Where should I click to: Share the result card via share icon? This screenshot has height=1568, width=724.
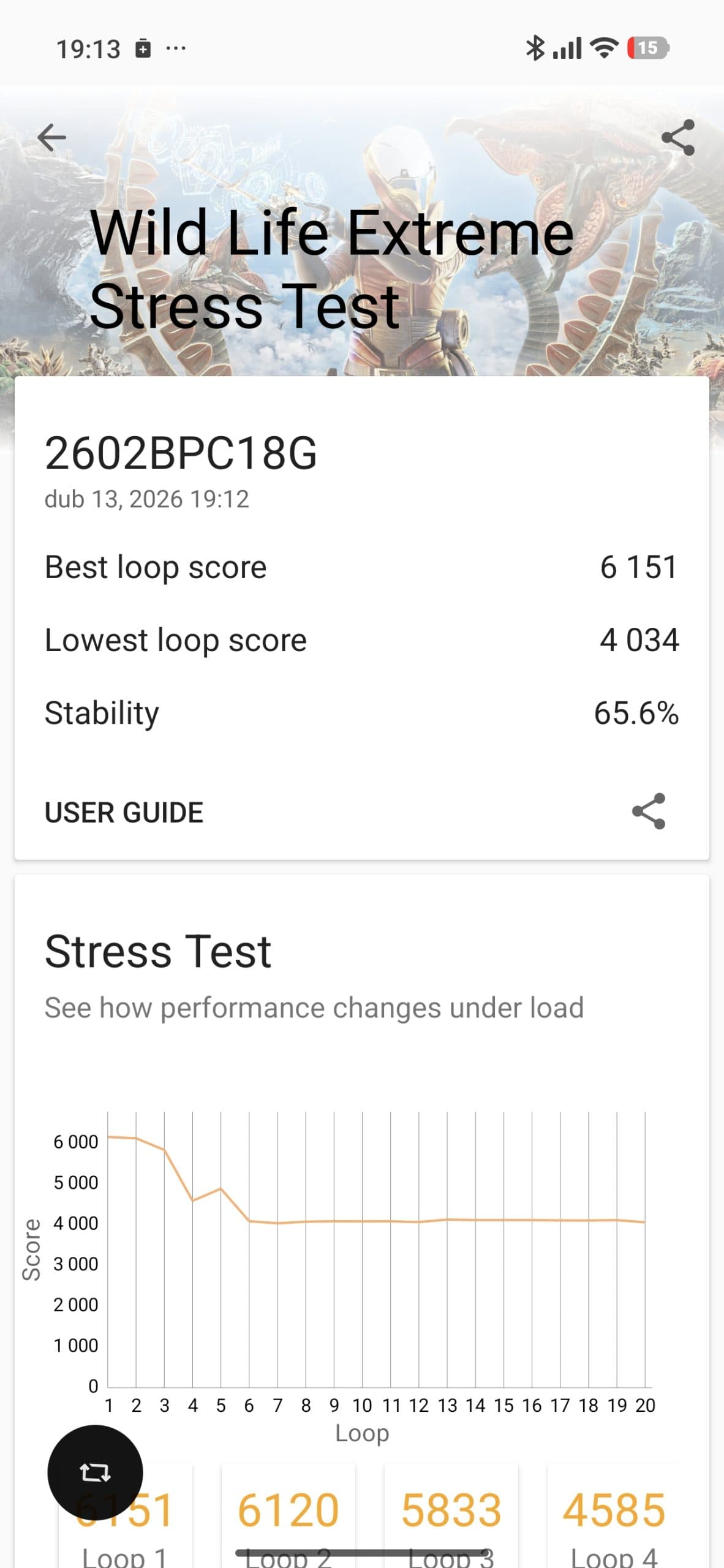pos(649,812)
